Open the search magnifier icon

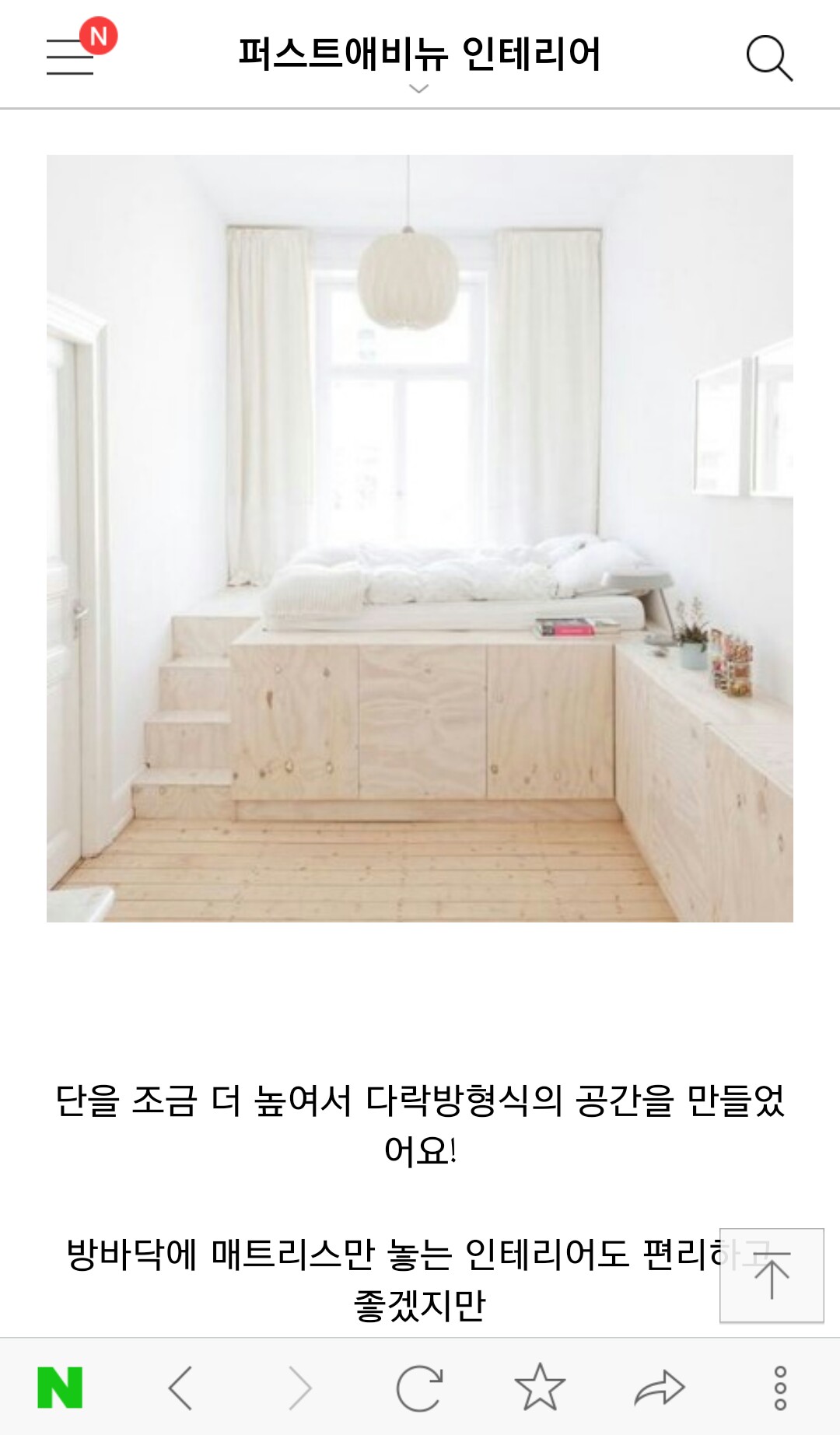pos(768,58)
